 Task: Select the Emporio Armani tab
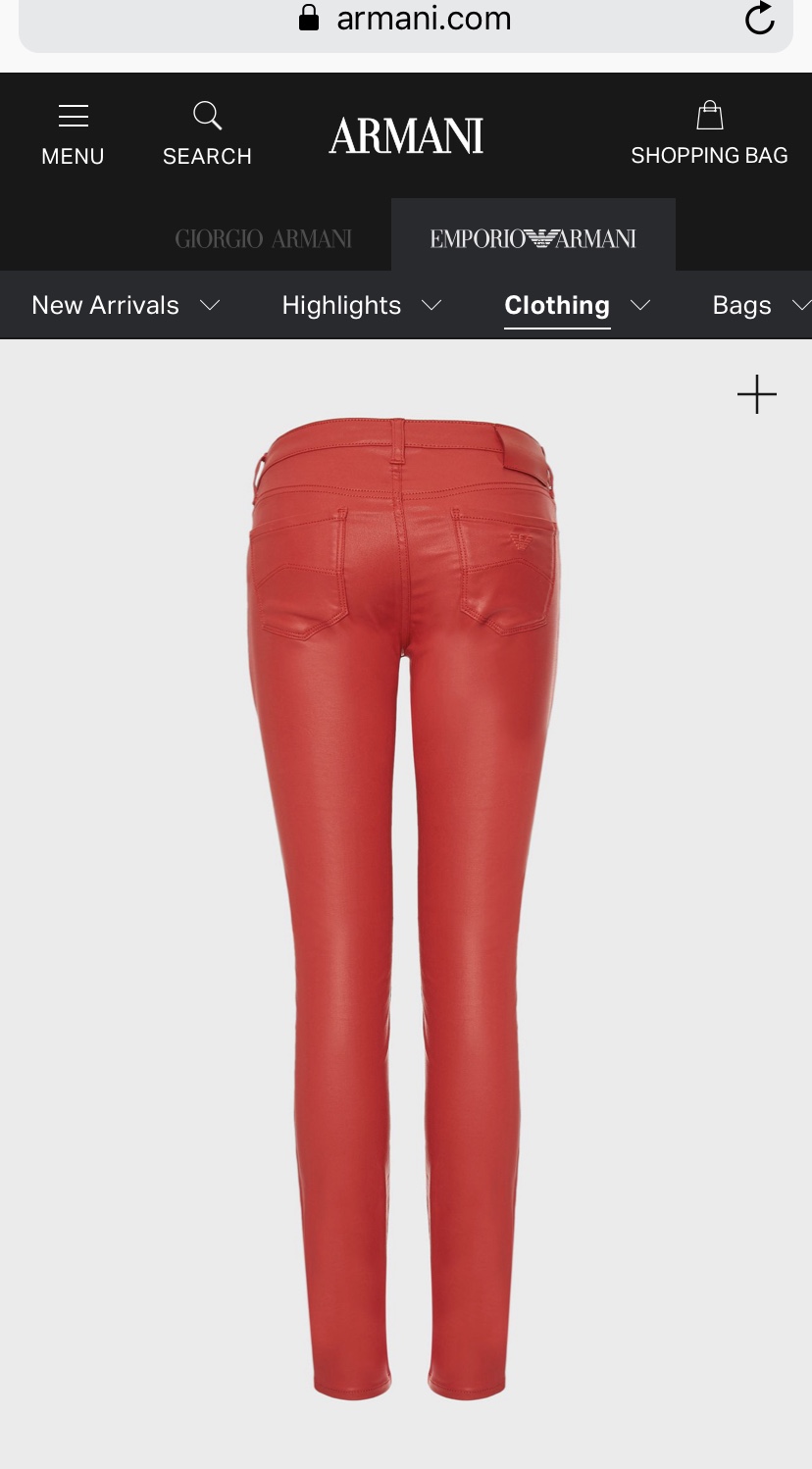click(533, 238)
